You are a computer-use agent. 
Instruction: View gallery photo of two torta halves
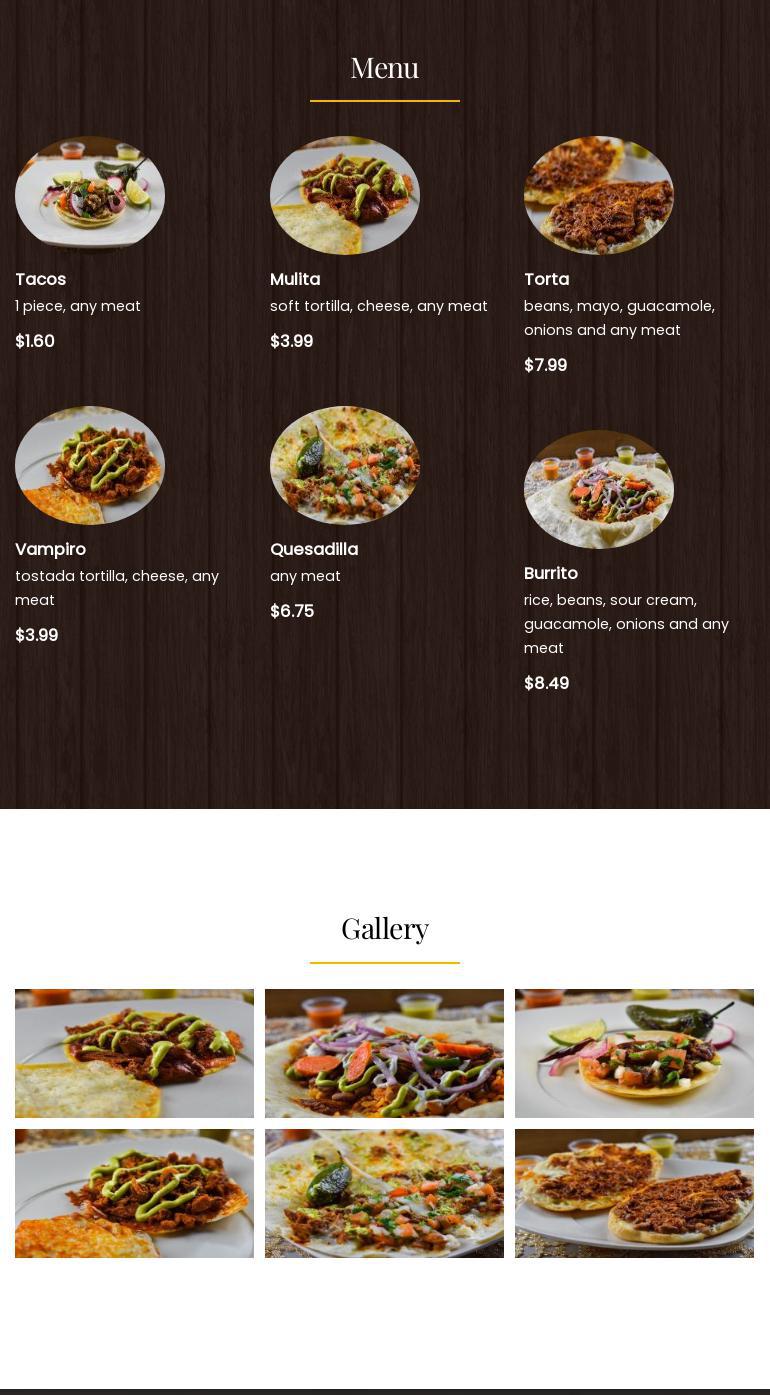634,1193
